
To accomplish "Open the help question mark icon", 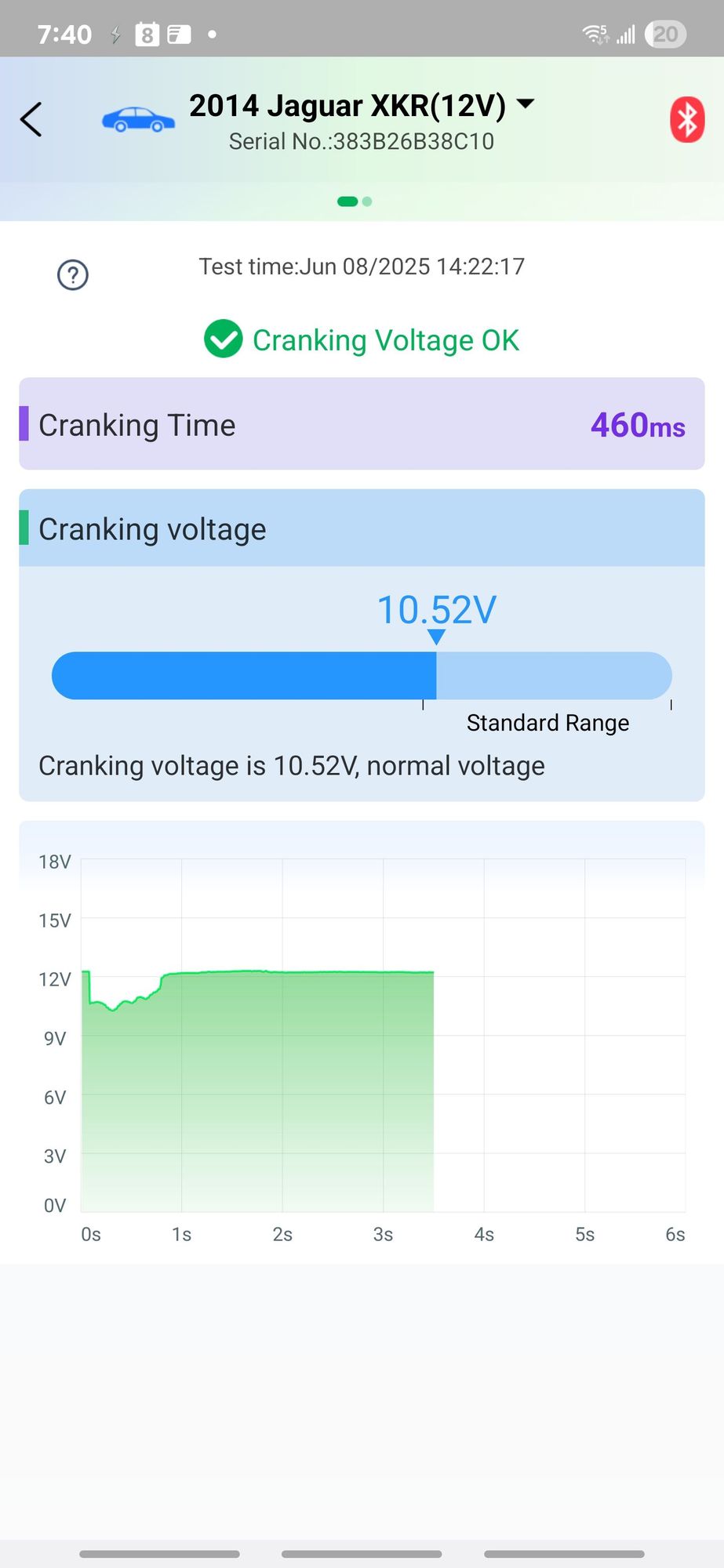I will click(73, 275).
